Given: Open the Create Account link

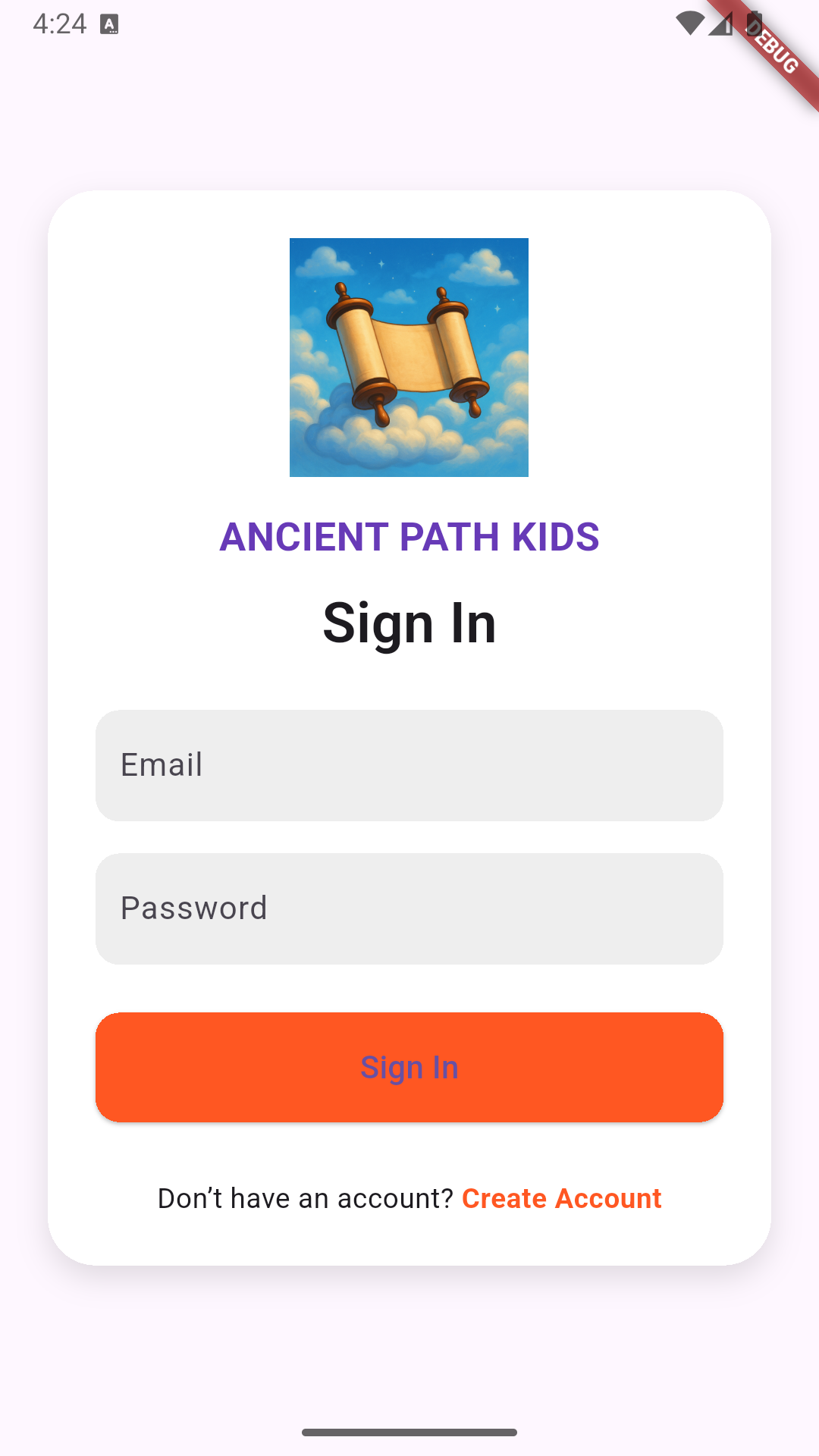Looking at the screenshot, I should (x=561, y=1198).
